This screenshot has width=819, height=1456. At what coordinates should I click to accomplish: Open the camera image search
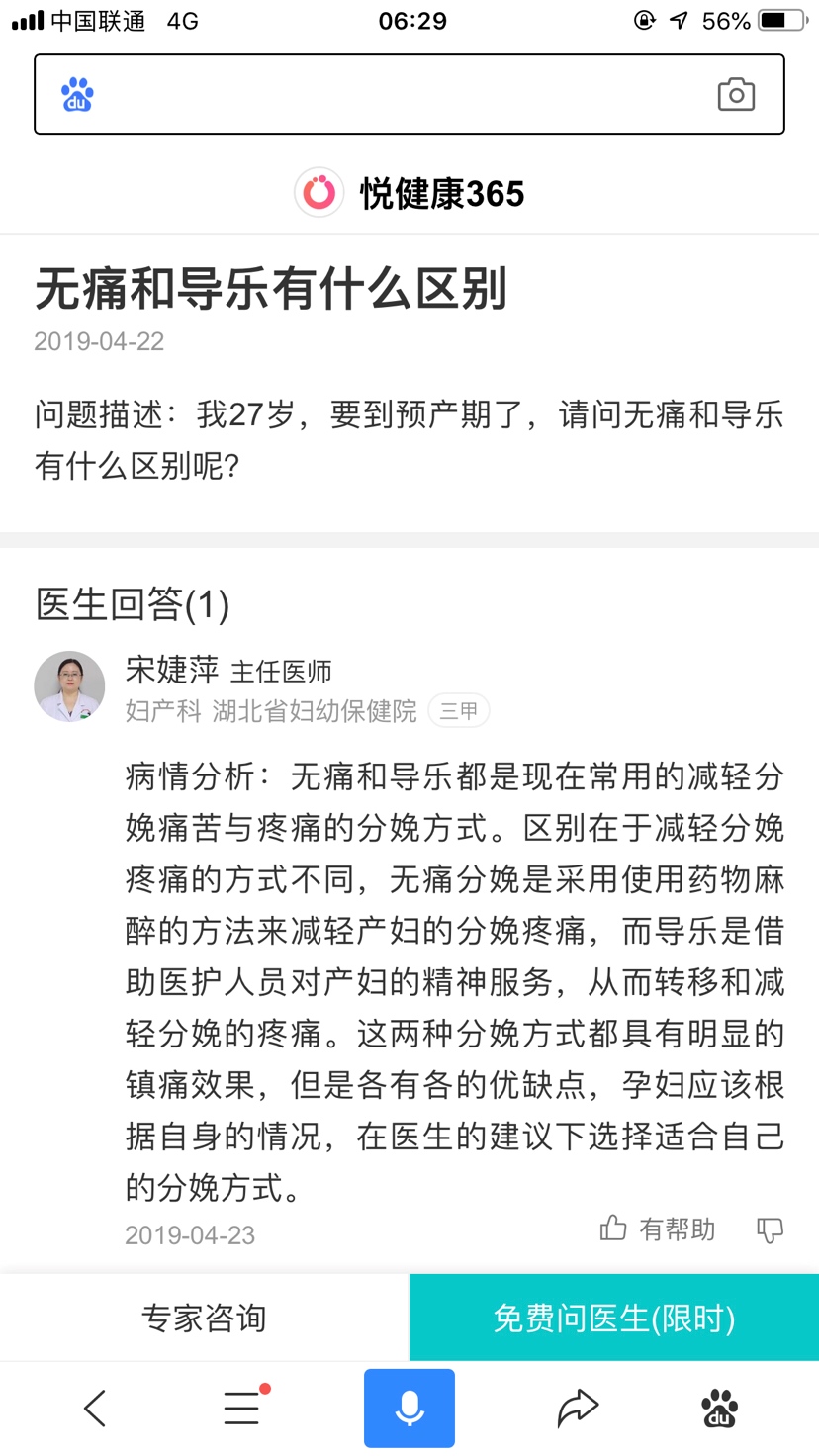pyautogui.click(x=735, y=95)
